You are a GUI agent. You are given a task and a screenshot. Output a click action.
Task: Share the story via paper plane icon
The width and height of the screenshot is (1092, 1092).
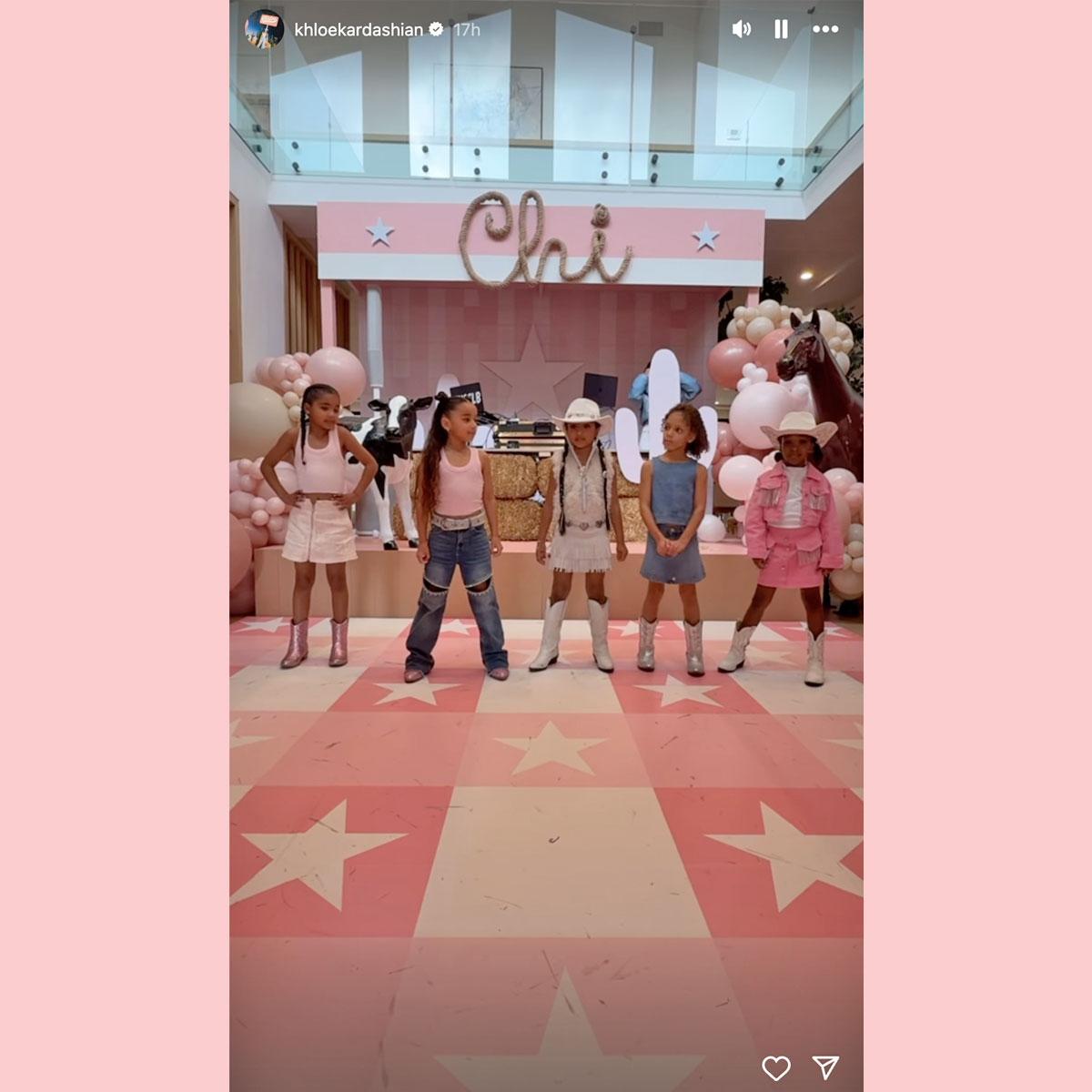[x=825, y=1067]
